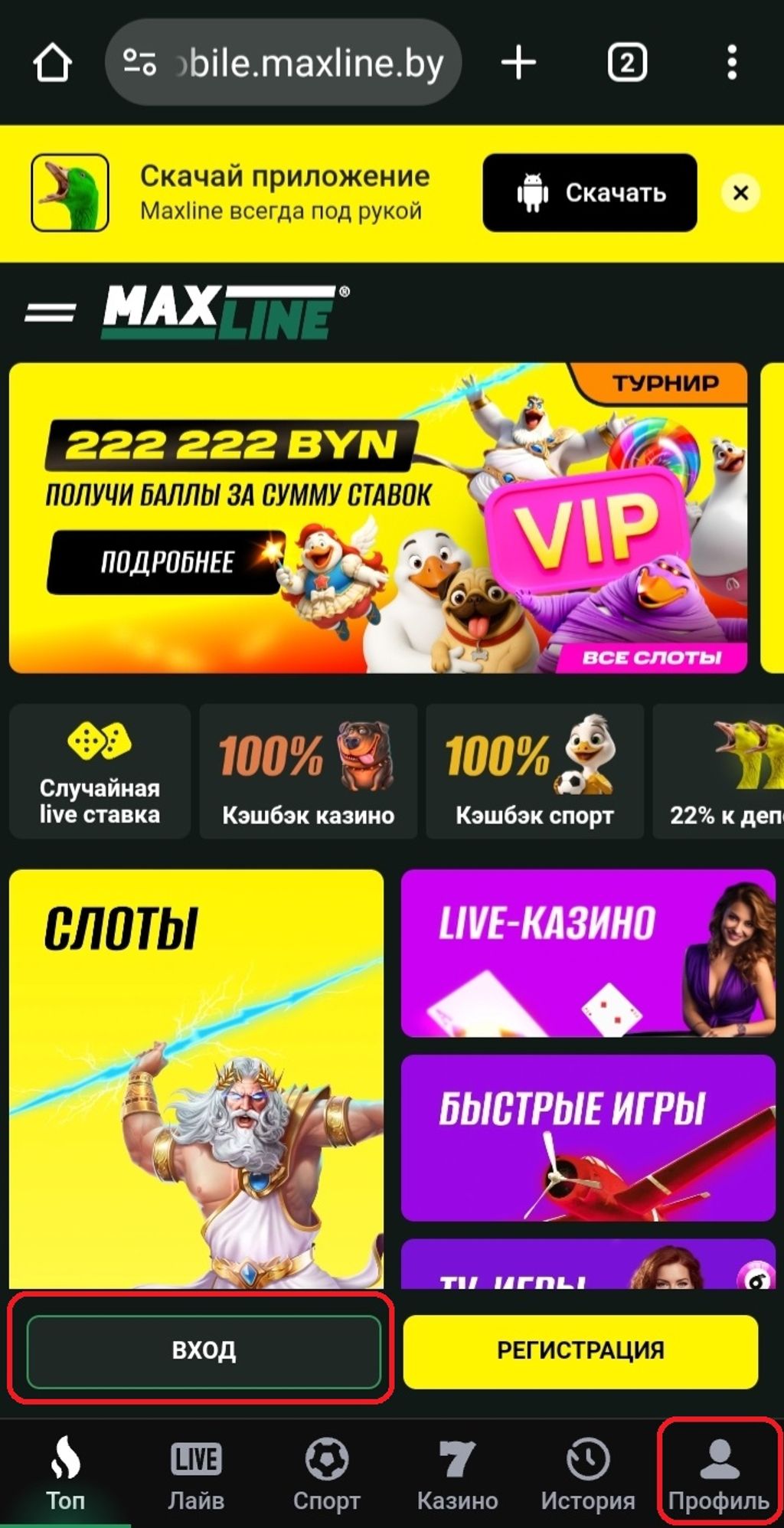Viewport: 784px width, 1528px height.
Task: Tap Подробнее on the tournament banner
Action: pyautogui.click(x=165, y=562)
